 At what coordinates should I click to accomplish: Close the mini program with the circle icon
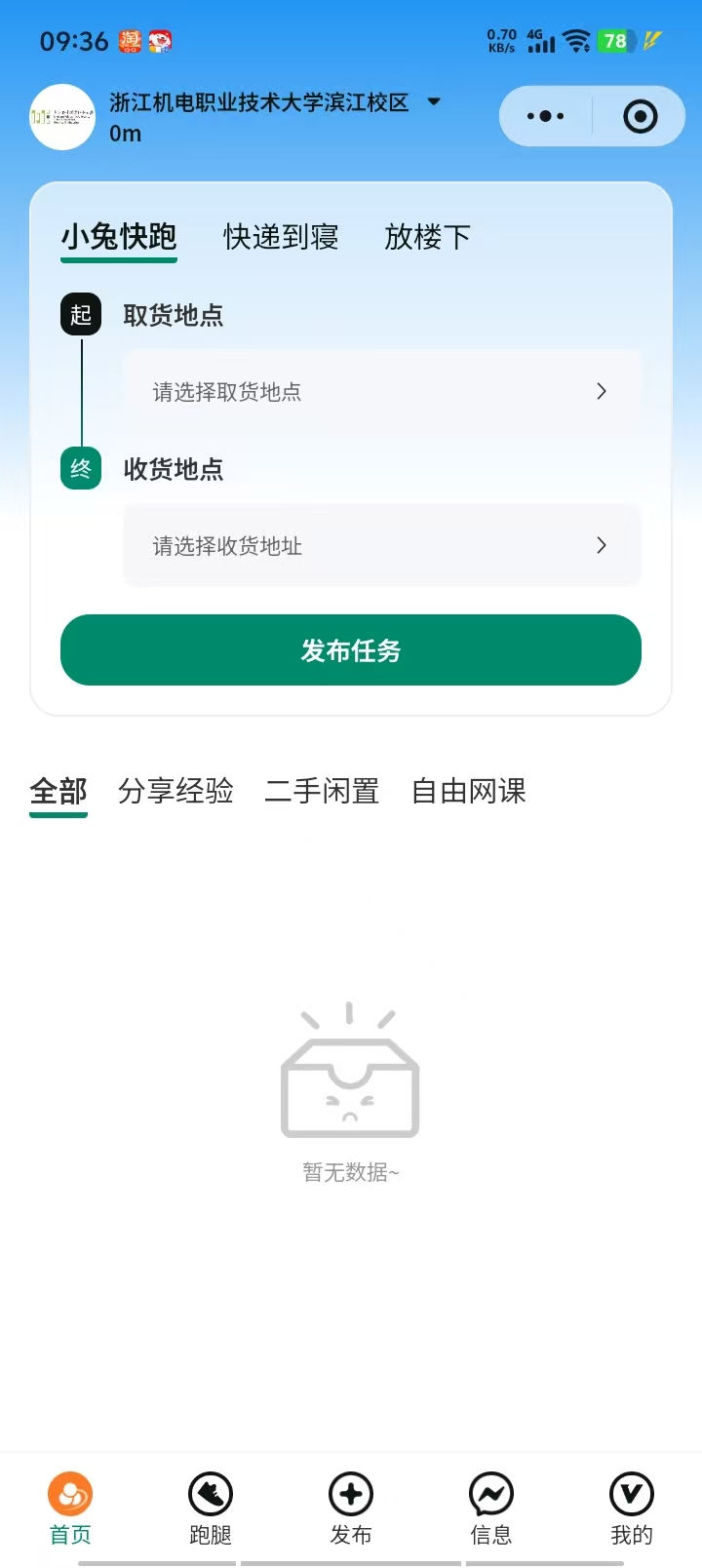click(x=640, y=117)
